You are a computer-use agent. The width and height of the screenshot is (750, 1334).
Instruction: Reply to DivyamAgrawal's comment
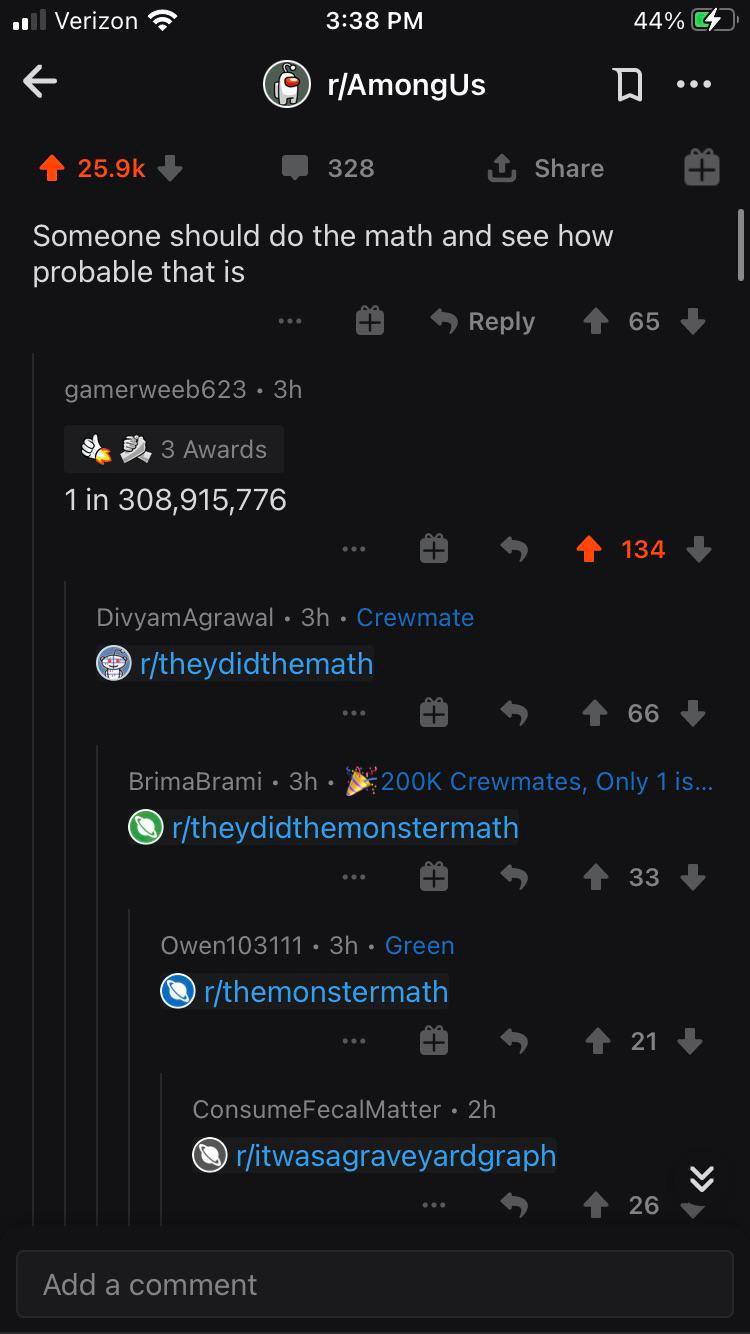pyautogui.click(x=514, y=713)
